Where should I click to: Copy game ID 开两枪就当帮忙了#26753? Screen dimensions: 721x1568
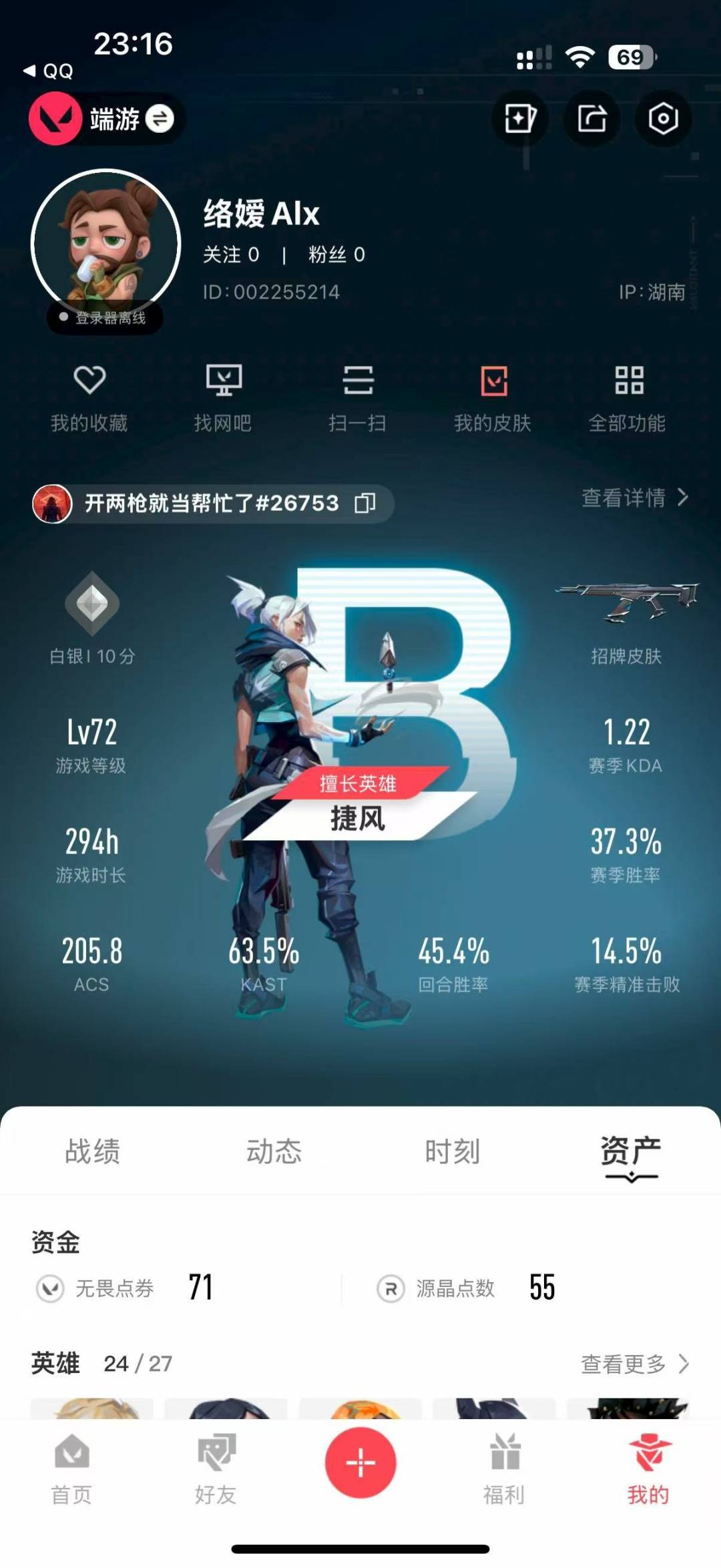coord(365,503)
